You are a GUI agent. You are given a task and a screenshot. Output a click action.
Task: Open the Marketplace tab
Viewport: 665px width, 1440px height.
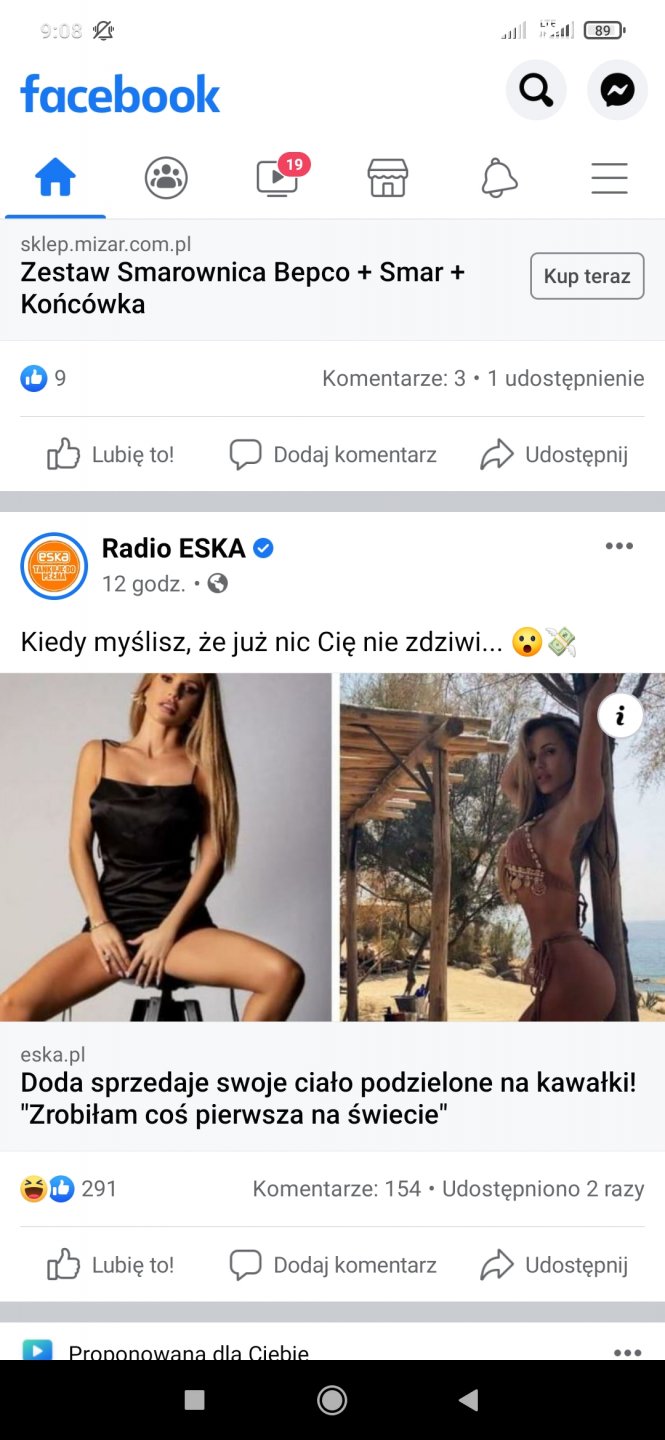click(x=388, y=178)
